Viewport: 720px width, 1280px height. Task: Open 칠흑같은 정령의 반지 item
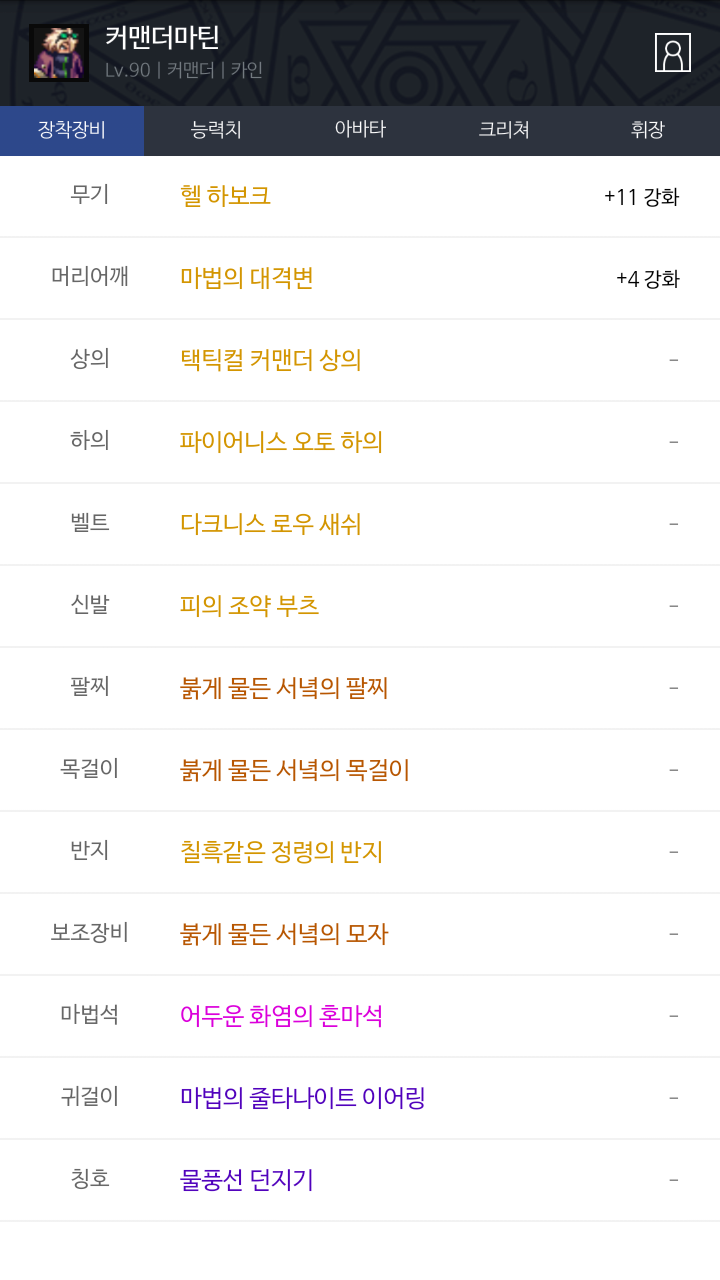(281, 852)
